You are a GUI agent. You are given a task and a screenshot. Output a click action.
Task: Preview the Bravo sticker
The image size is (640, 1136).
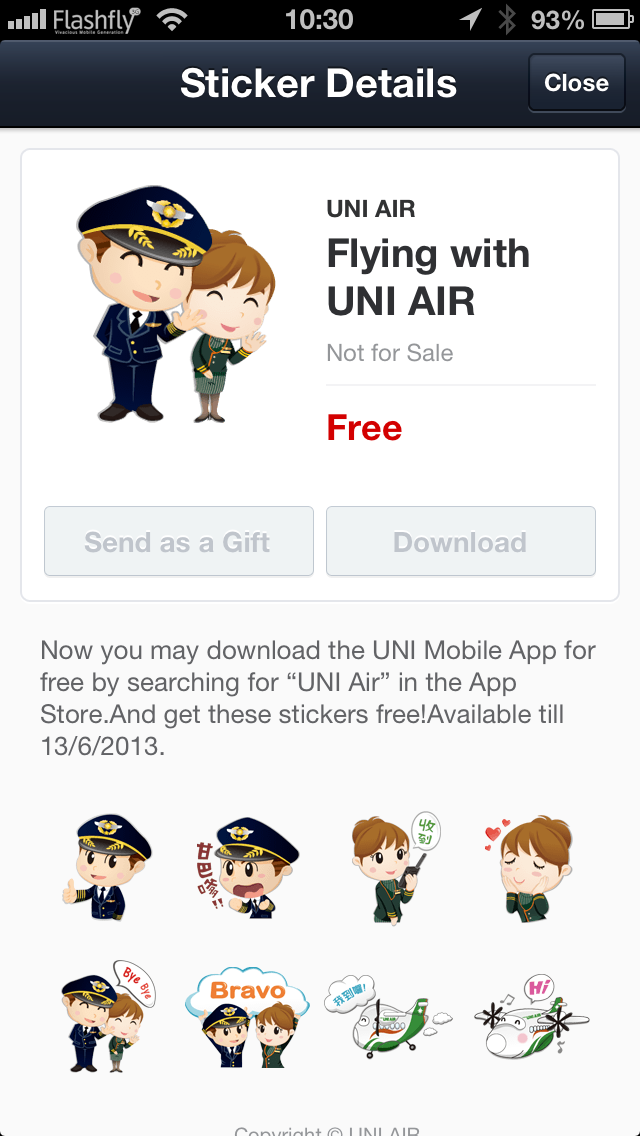click(248, 1015)
